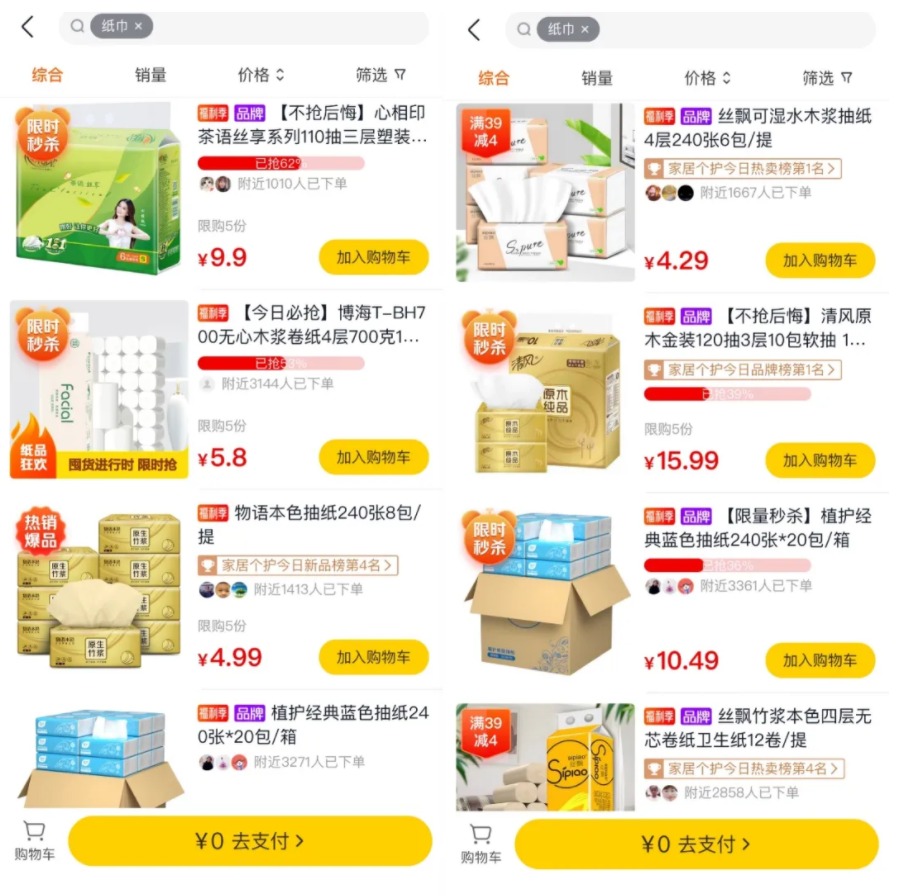The image size is (914, 896).
Task: Open 家居个护今日新品榜第4名 ranking link
Action: pos(297,566)
